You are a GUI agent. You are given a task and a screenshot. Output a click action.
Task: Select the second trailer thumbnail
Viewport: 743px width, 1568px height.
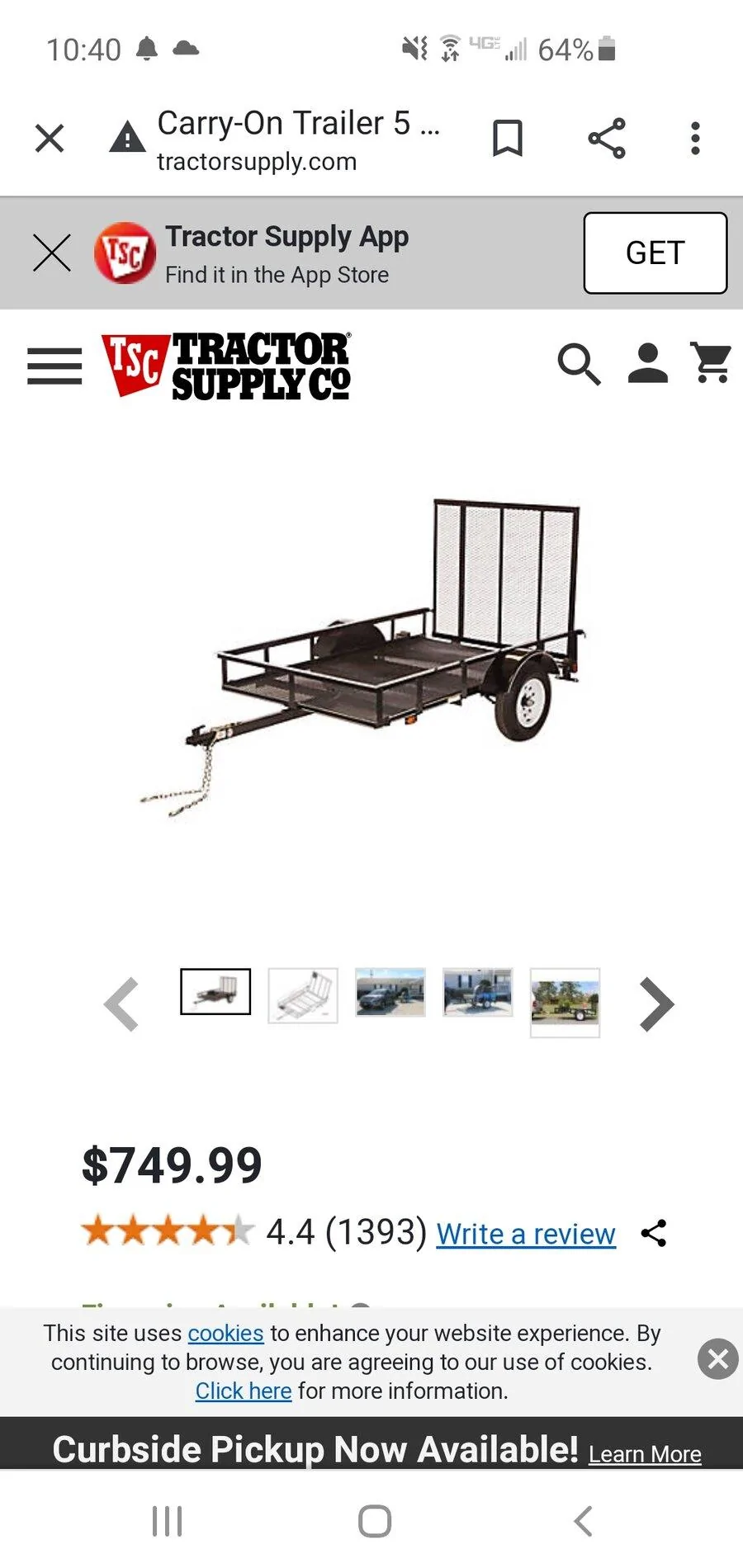tap(303, 995)
